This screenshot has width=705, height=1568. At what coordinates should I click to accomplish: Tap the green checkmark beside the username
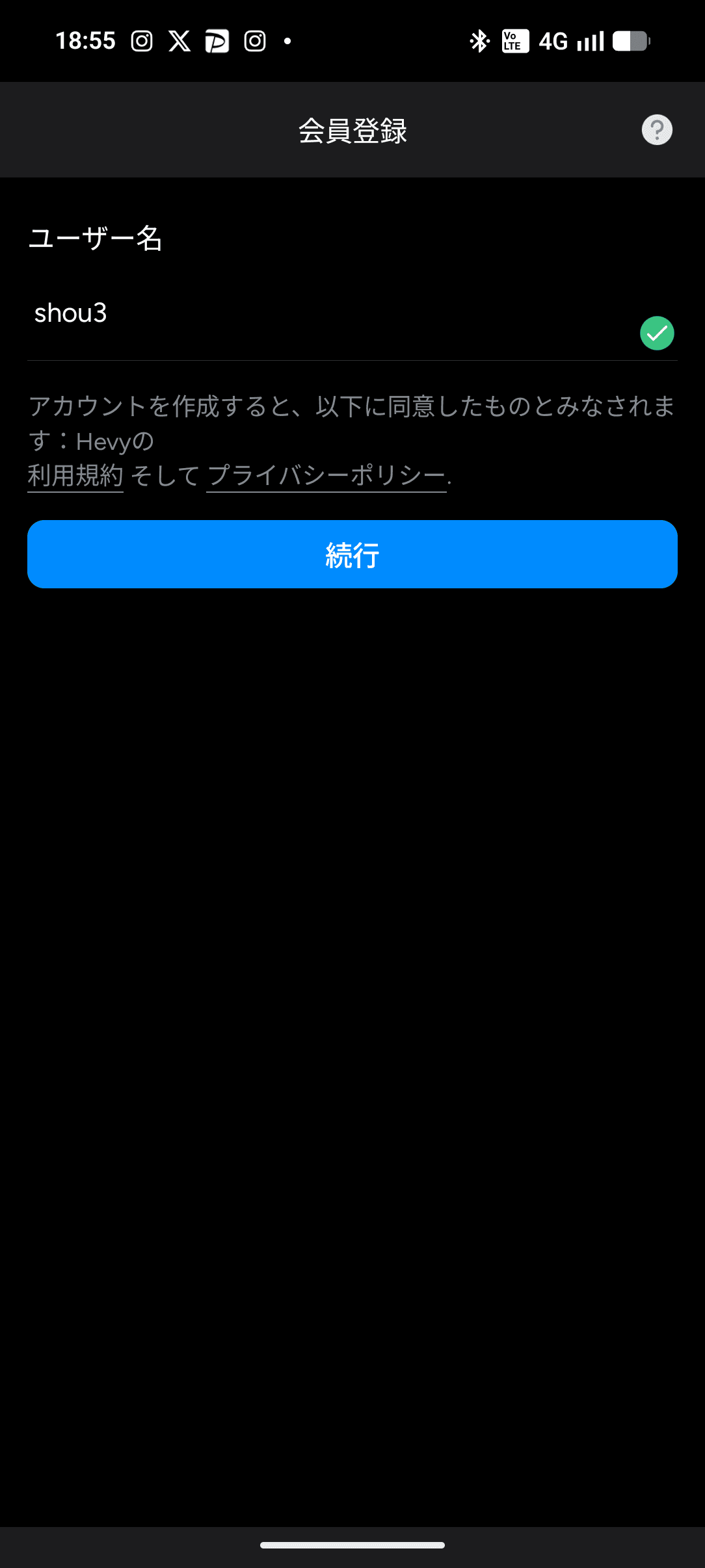pyautogui.click(x=657, y=332)
